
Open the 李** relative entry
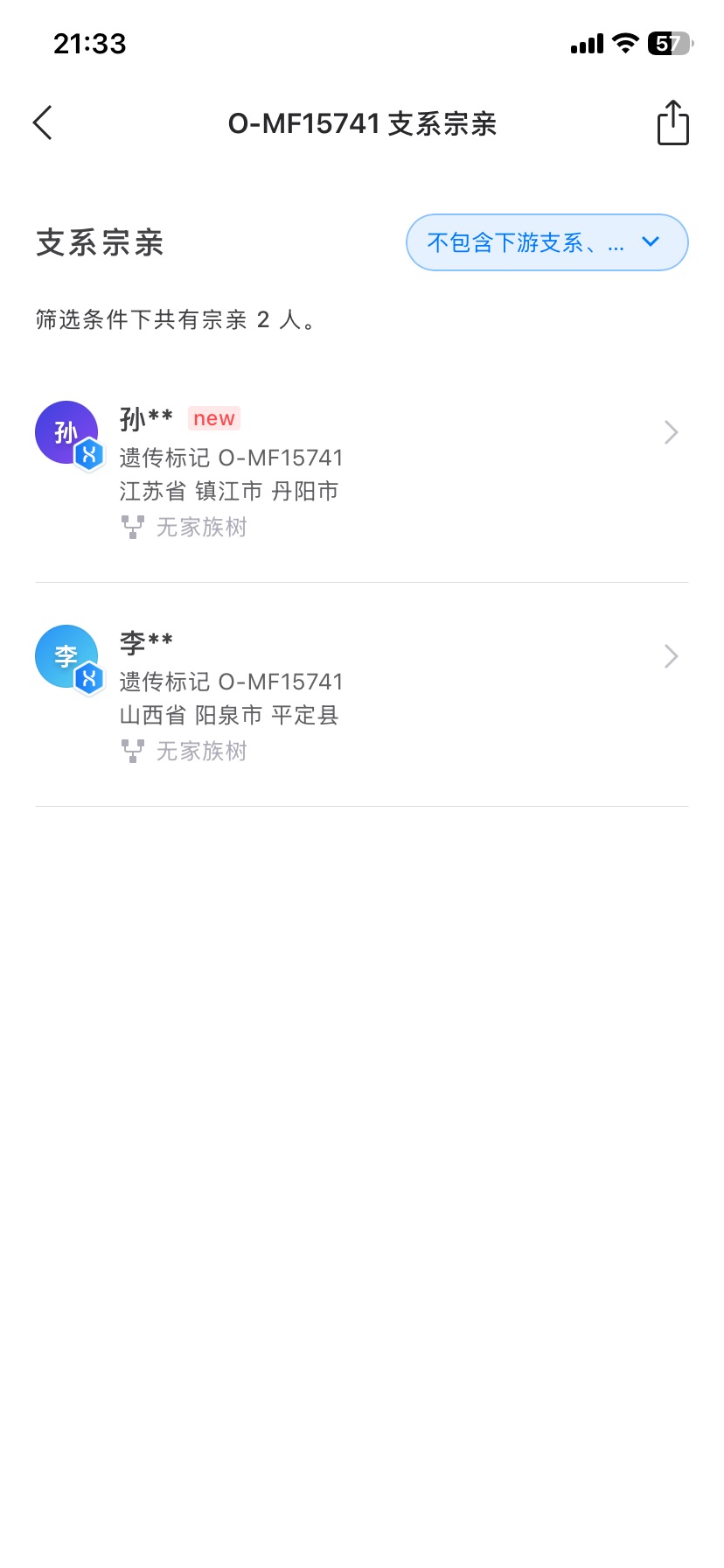(x=361, y=695)
